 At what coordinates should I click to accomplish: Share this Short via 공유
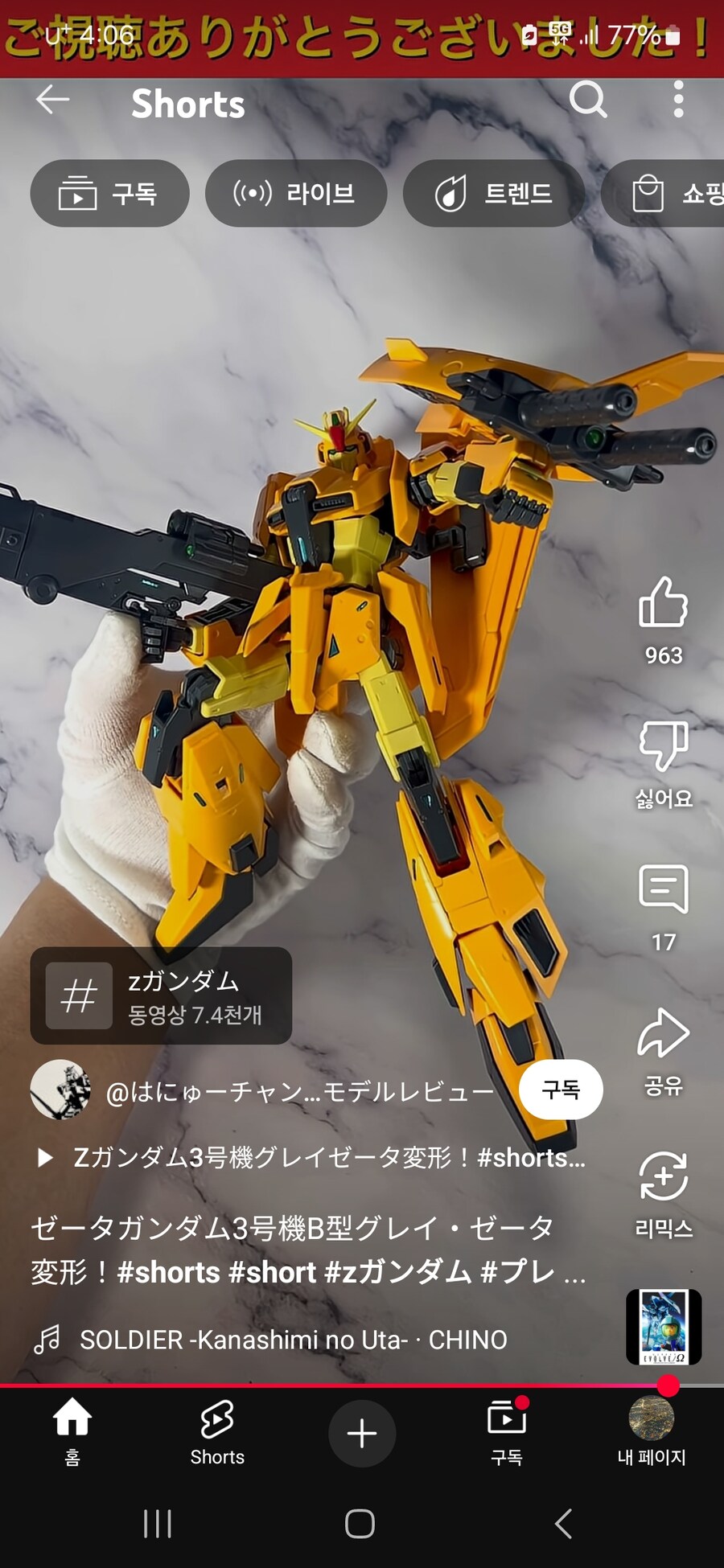click(663, 1035)
